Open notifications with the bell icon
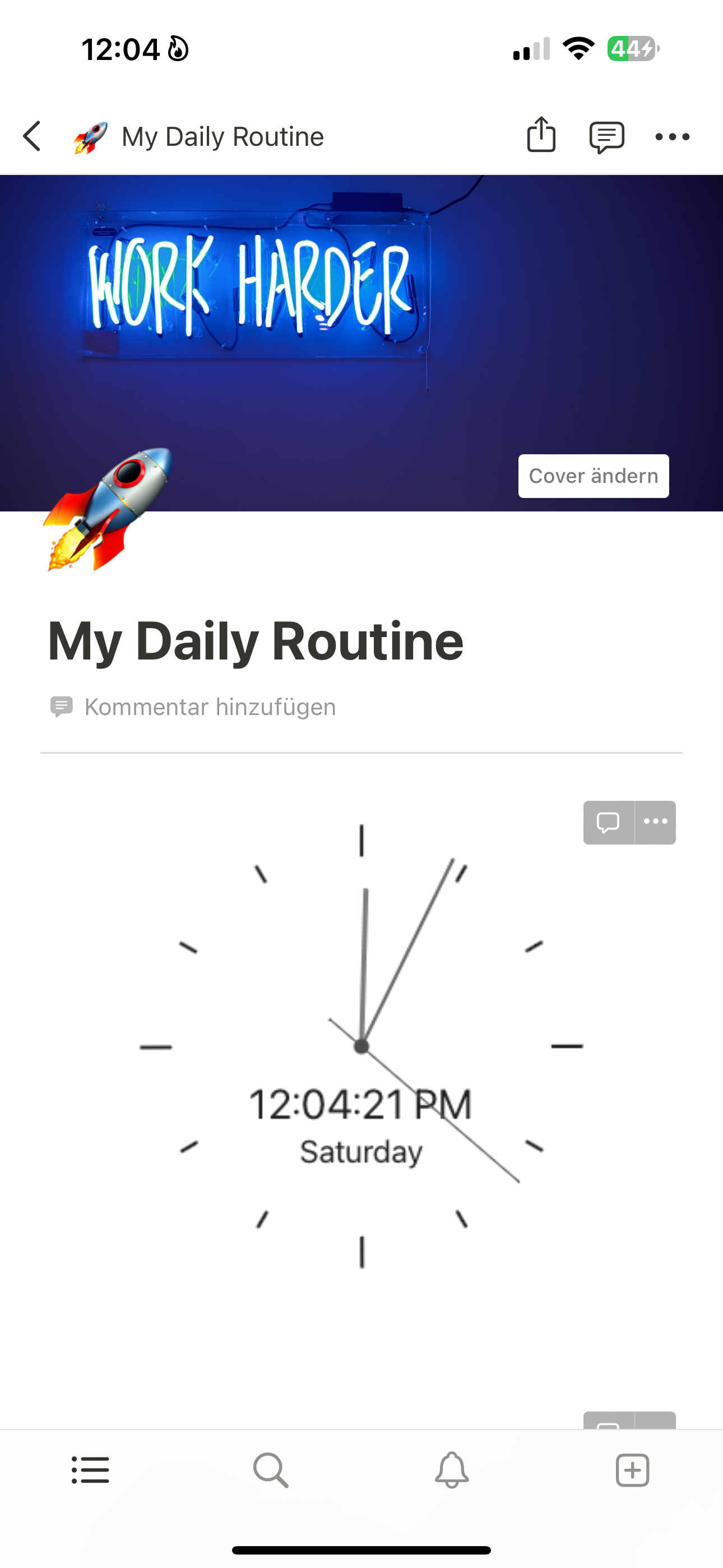This screenshot has width=723, height=1568. 452,1470
